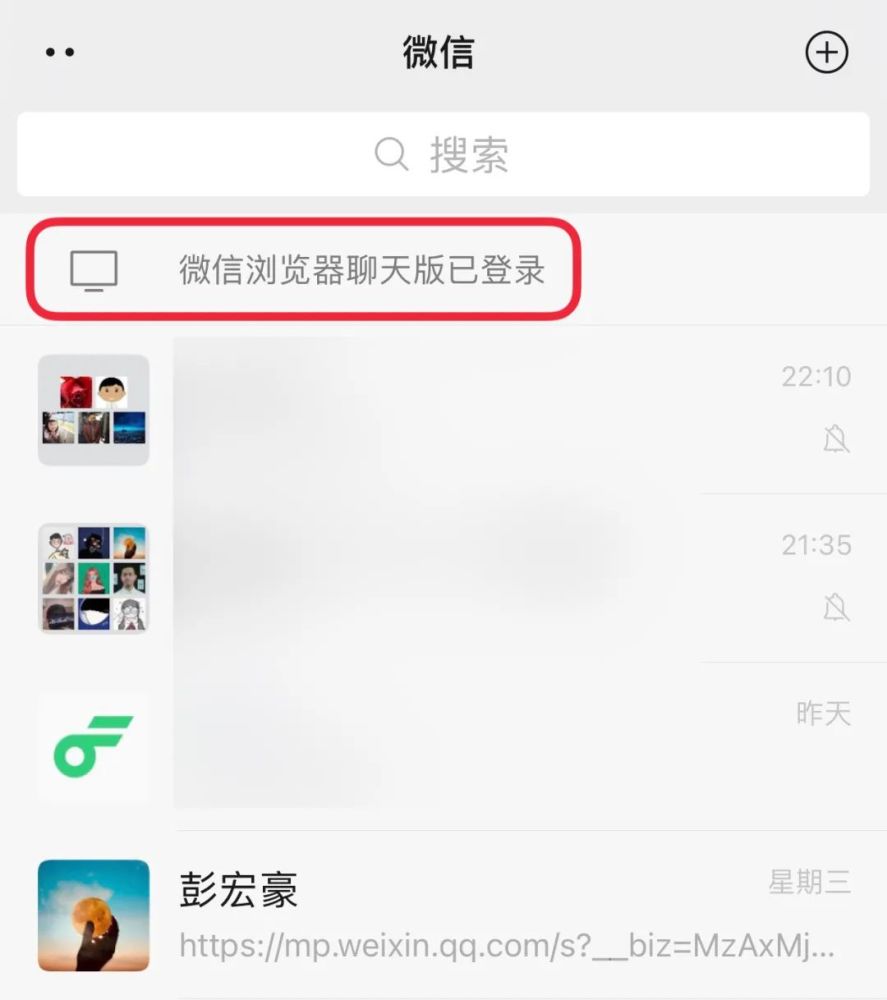The width and height of the screenshot is (887, 1000).
Task: Open more options via the two-dot icon
Action: coord(60,53)
